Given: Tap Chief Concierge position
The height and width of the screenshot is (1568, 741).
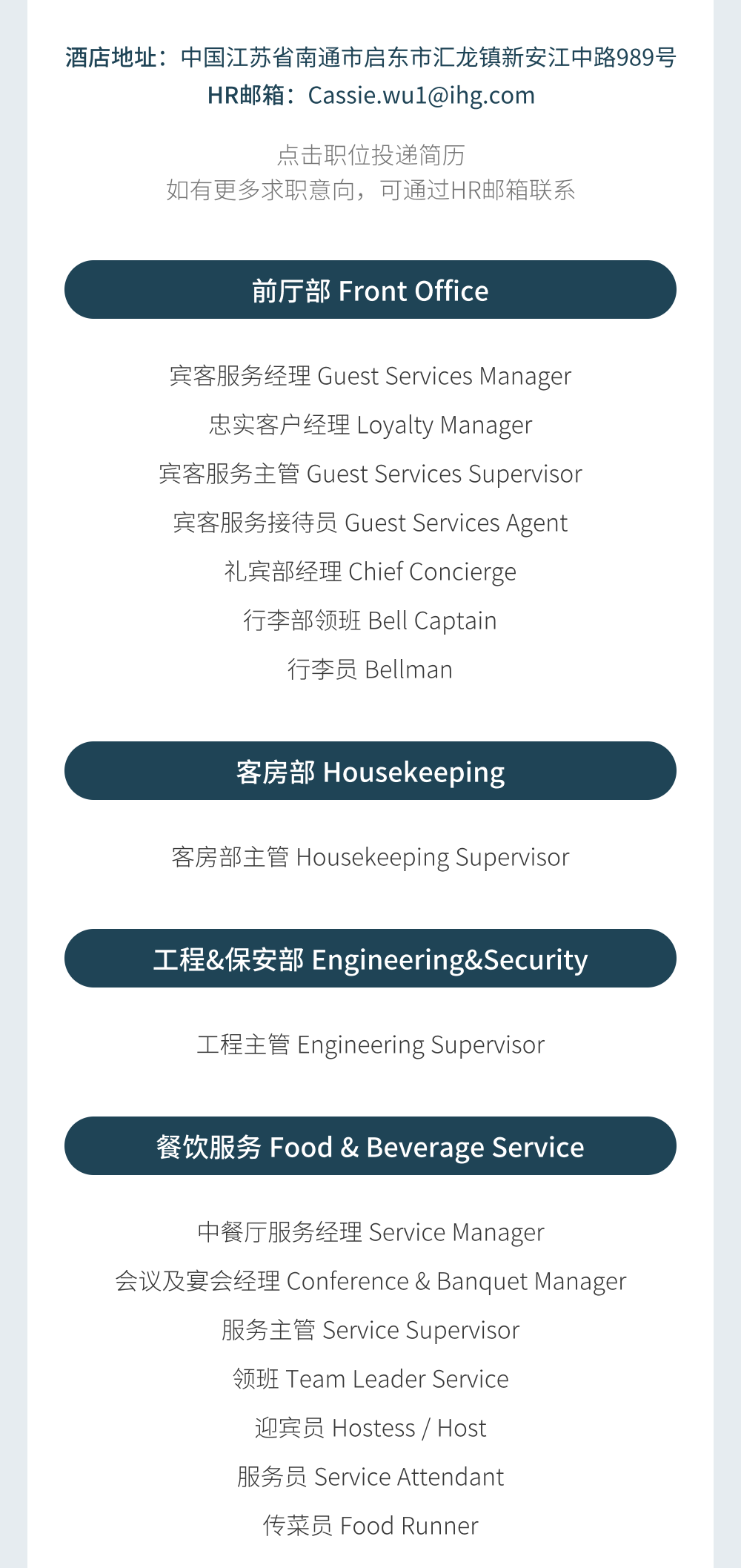Looking at the screenshot, I should click(x=370, y=572).
